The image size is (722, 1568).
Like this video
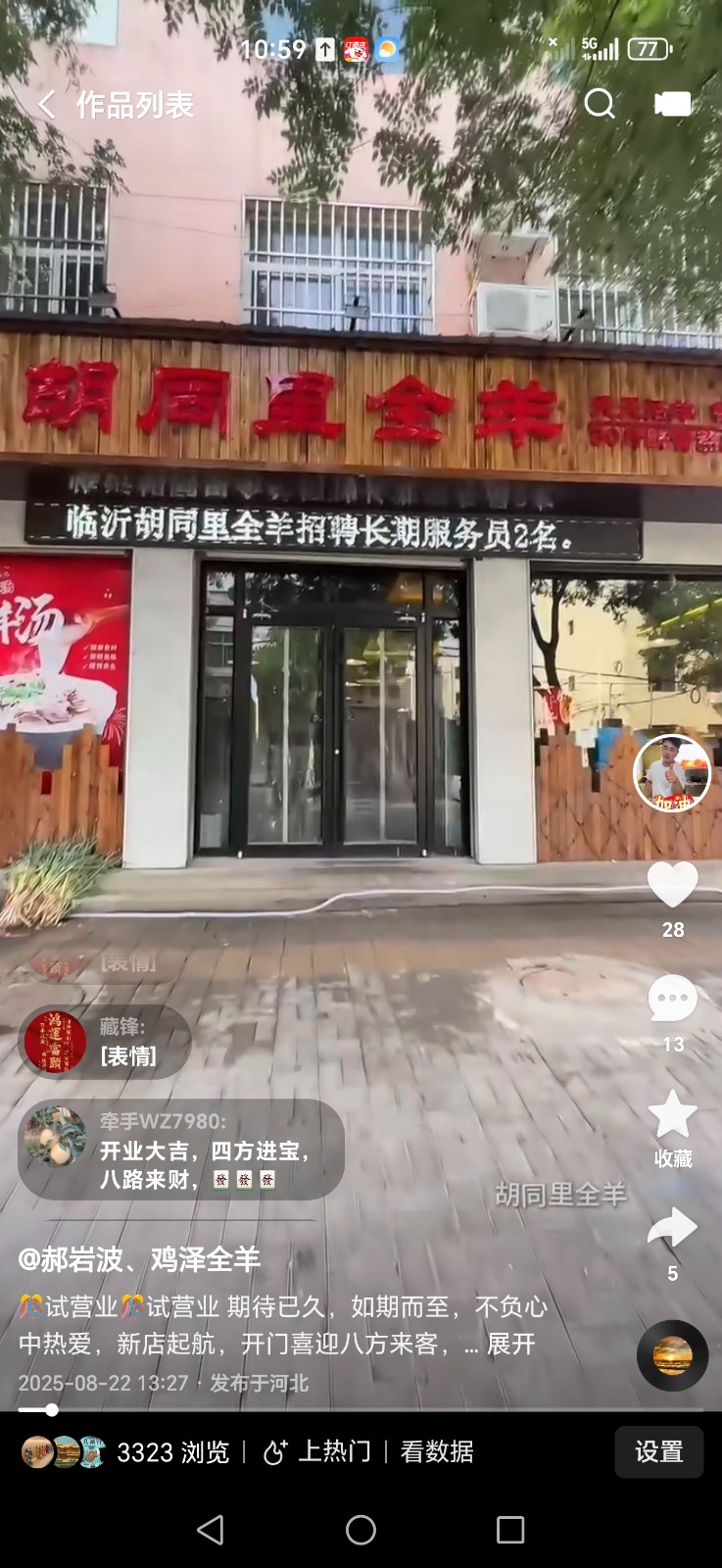click(672, 885)
